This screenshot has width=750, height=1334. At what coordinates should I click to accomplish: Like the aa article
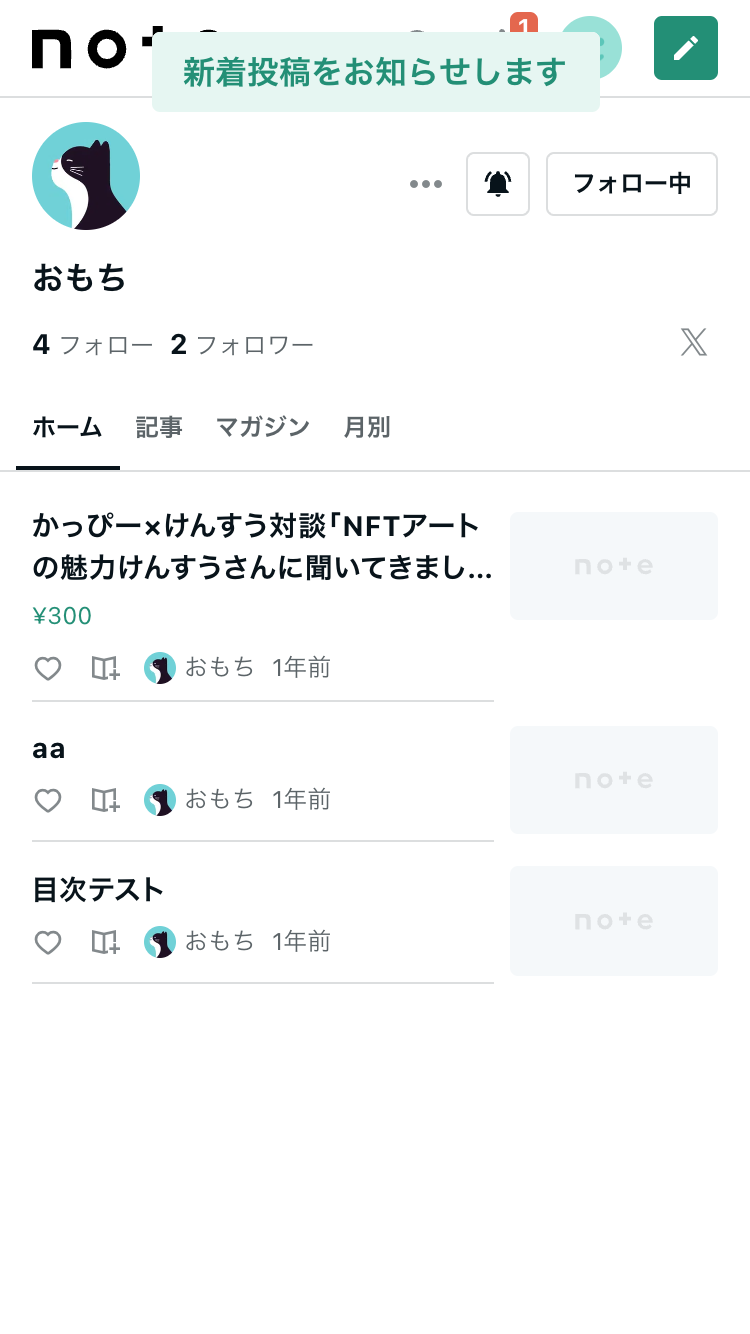(48, 800)
